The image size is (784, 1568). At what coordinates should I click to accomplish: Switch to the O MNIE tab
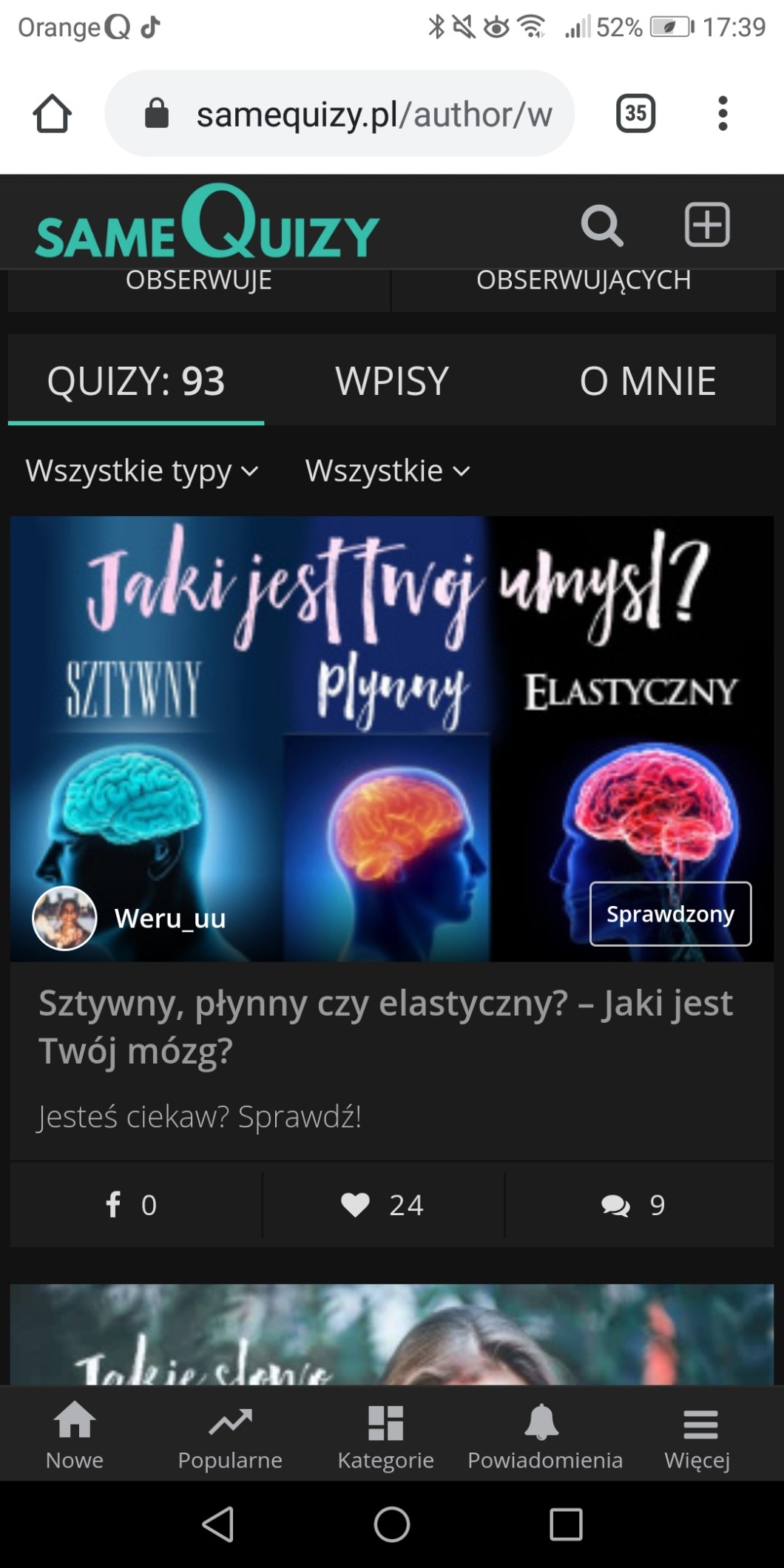(x=648, y=380)
